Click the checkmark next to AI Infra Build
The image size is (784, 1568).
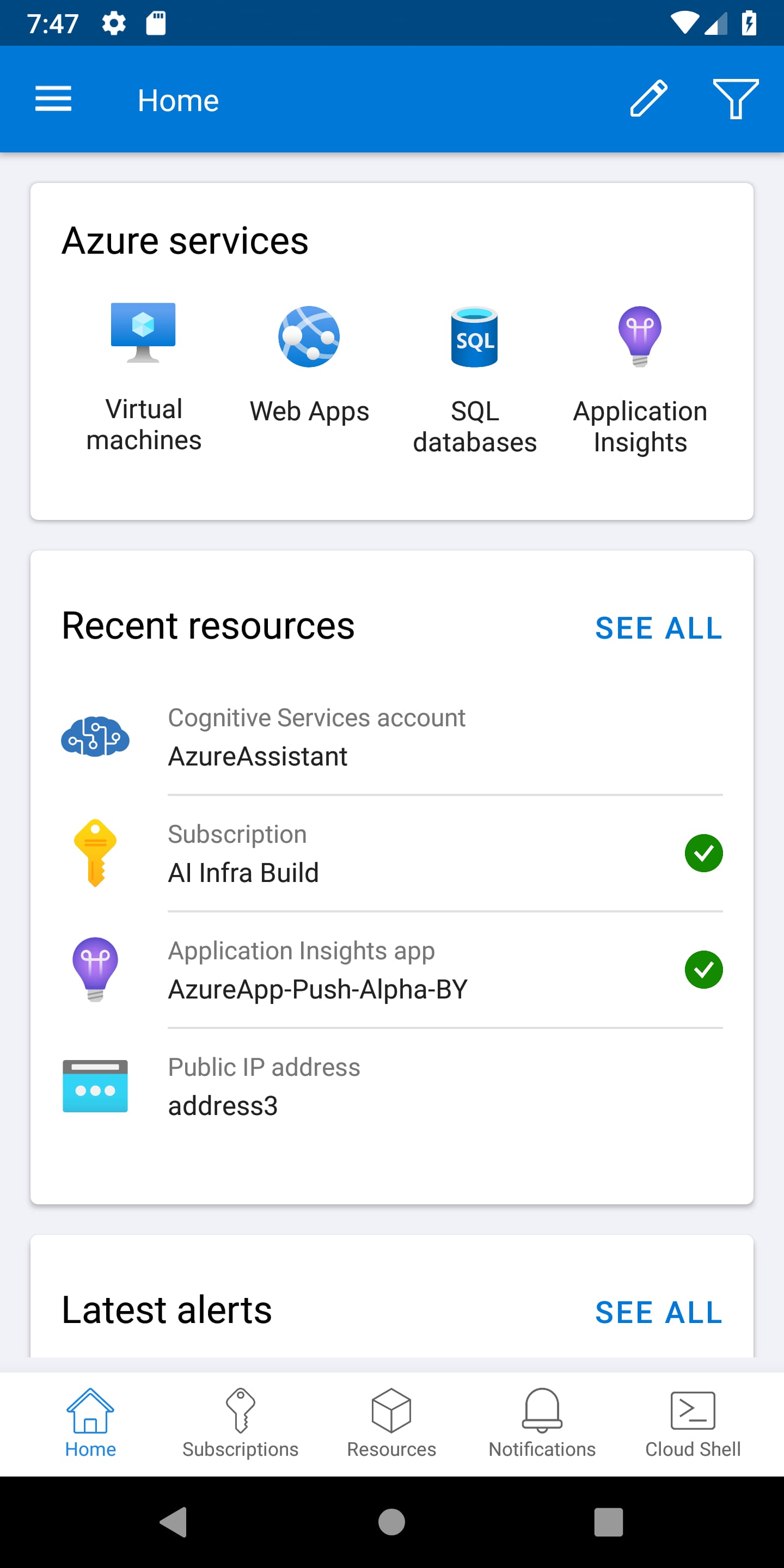click(703, 853)
